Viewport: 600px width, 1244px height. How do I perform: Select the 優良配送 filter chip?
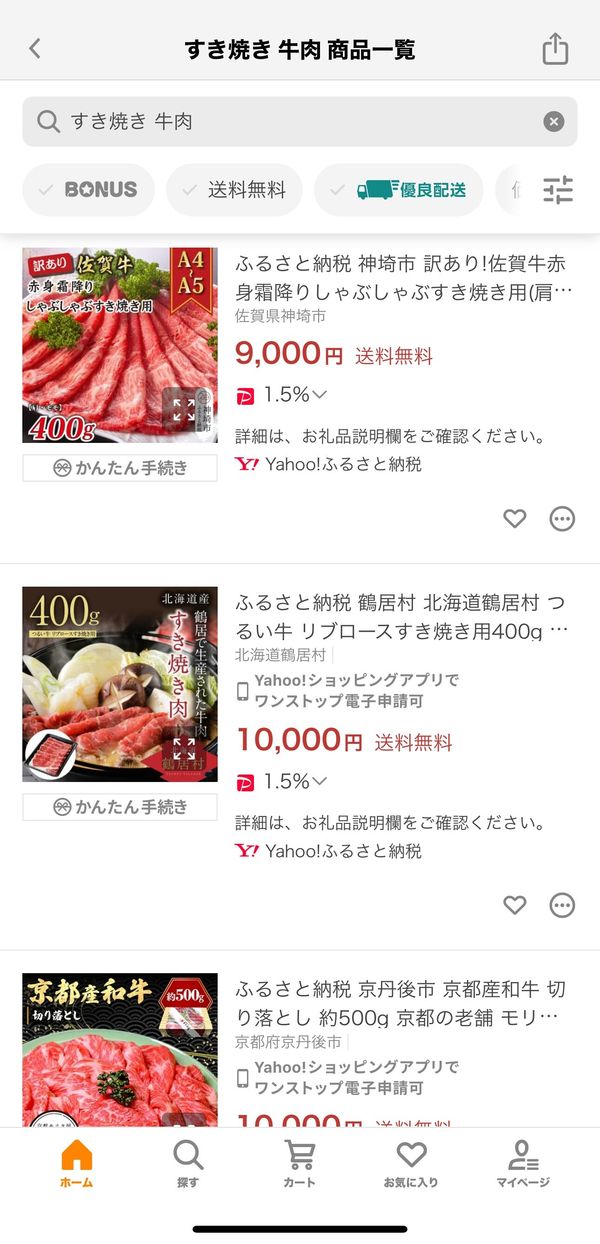[x=398, y=190]
